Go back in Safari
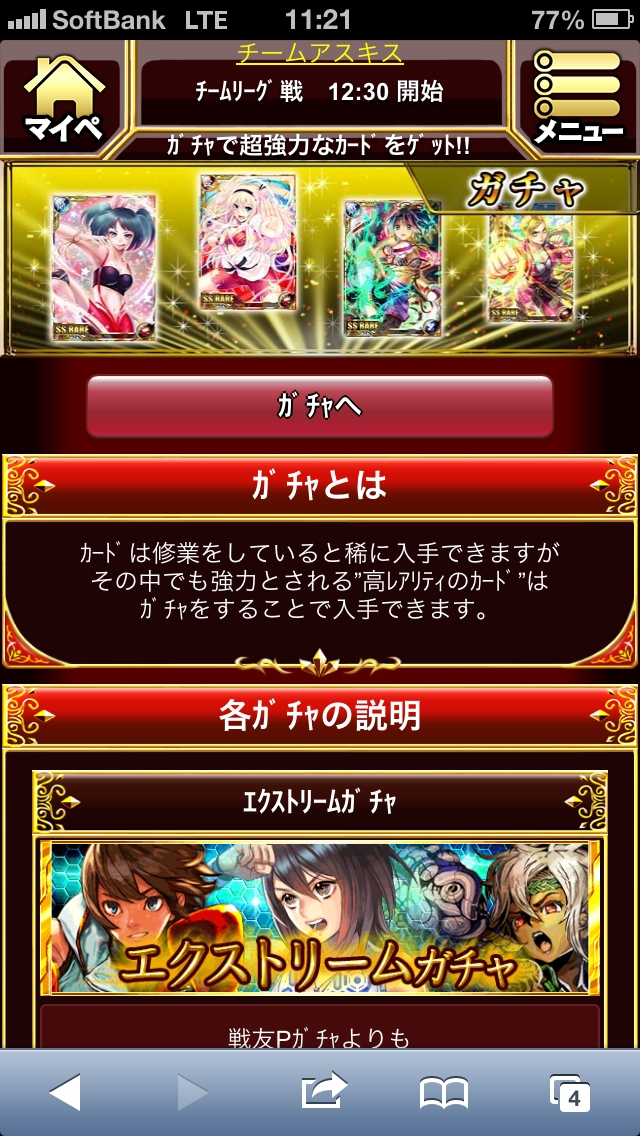640x1136 pixels. pyautogui.click(x=65, y=1093)
